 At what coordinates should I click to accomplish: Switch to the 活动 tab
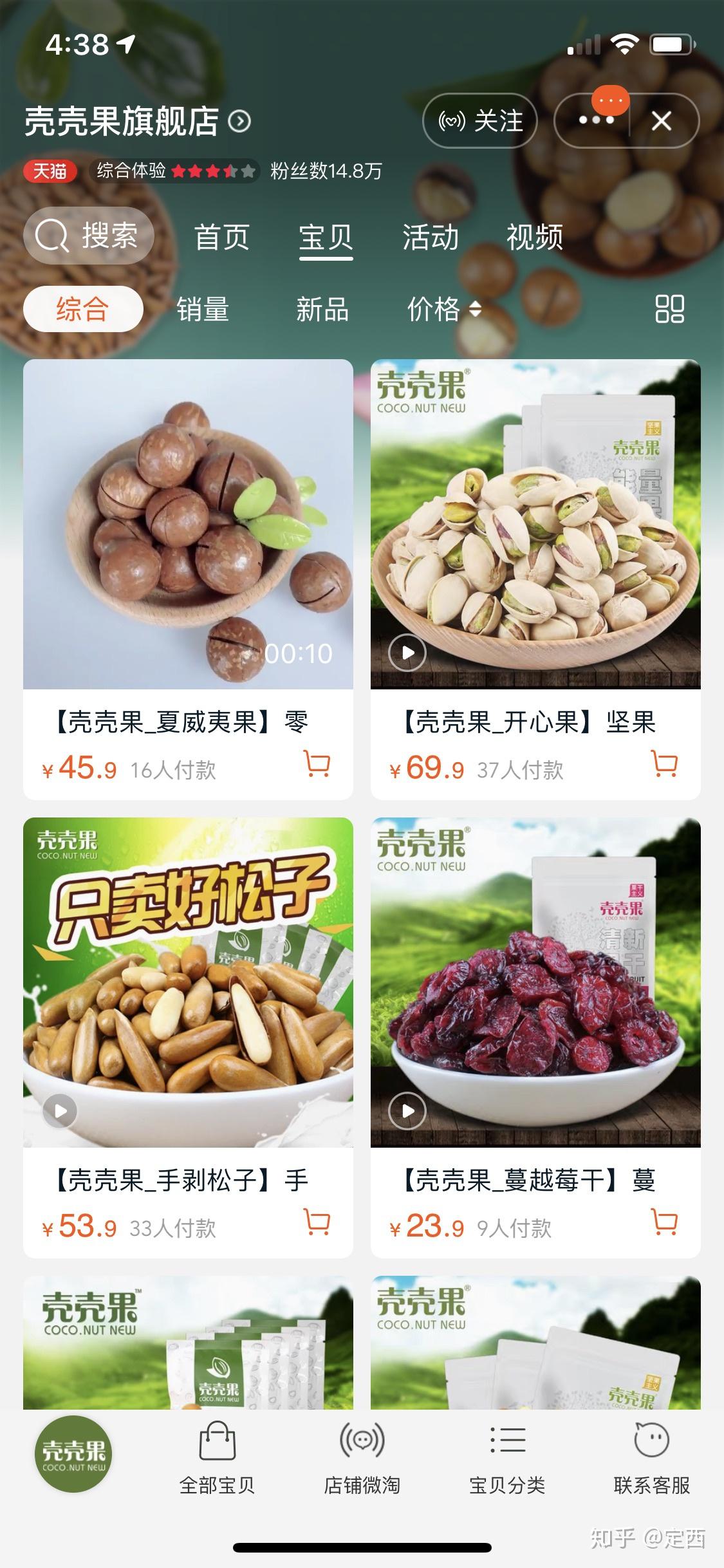[430, 237]
